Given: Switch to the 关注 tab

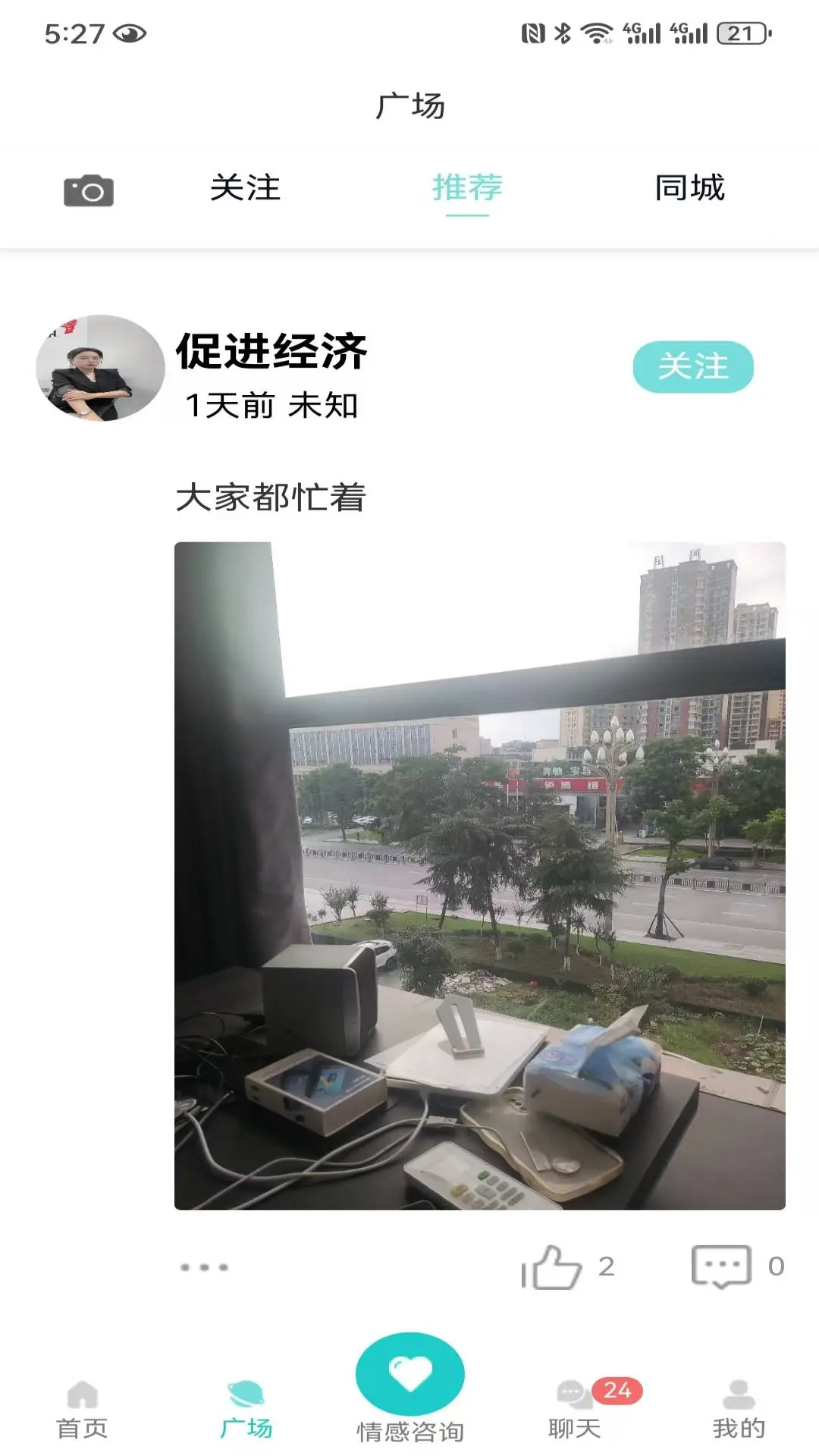Looking at the screenshot, I should click(246, 190).
